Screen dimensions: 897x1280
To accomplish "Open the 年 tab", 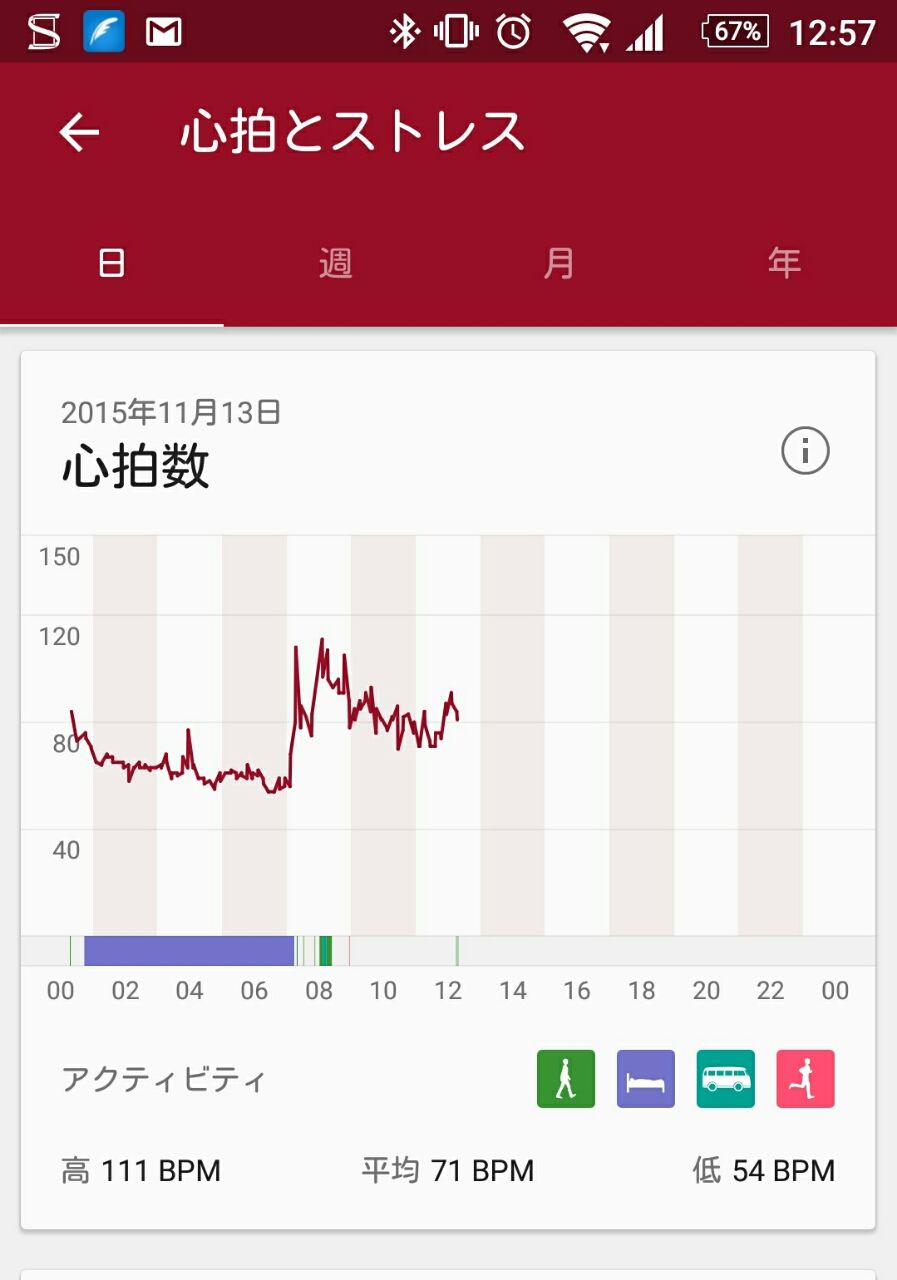I will click(x=784, y=264).
